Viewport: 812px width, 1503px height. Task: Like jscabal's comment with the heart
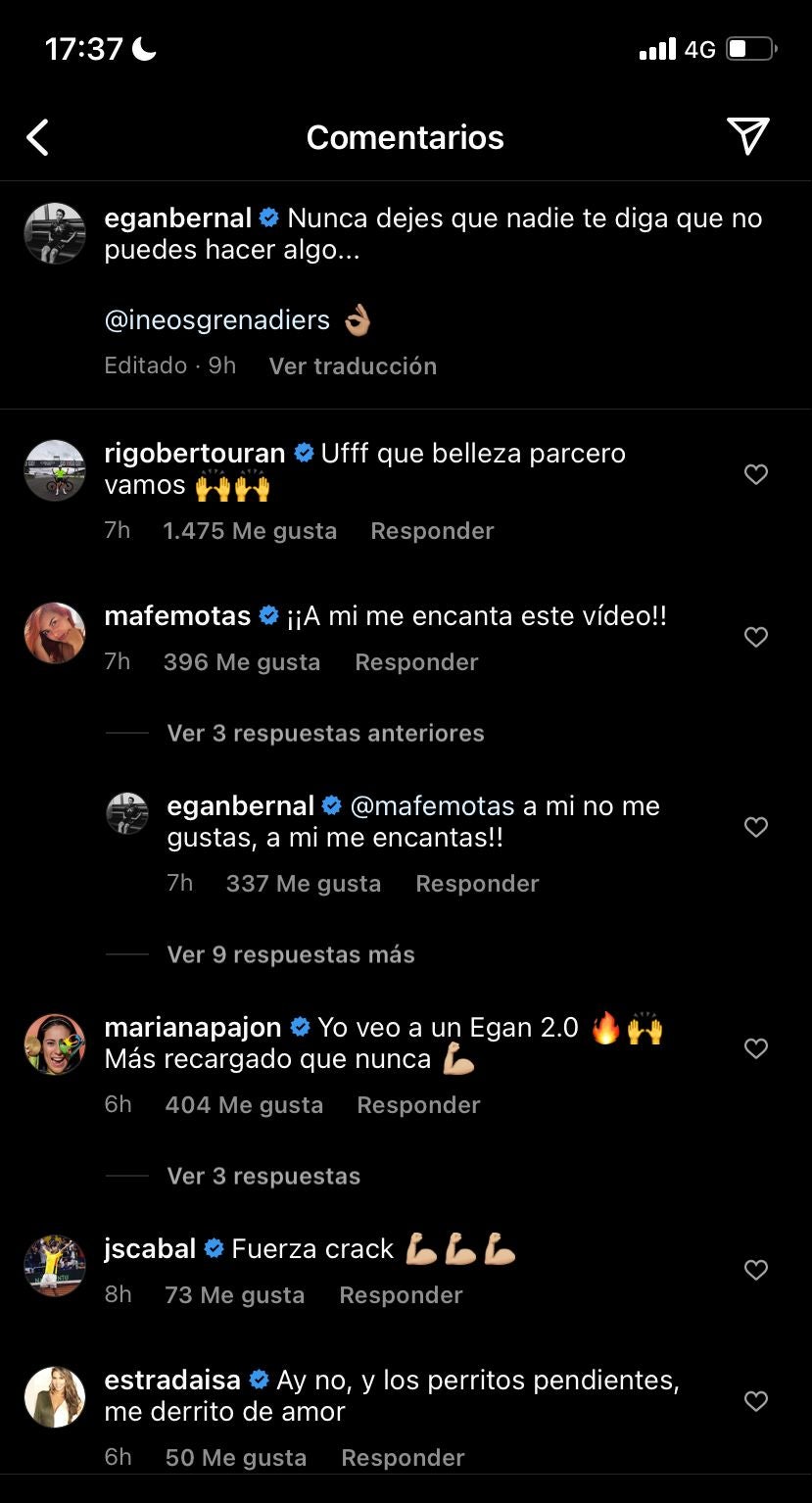pyautogui.click(x=755, y=1269)
